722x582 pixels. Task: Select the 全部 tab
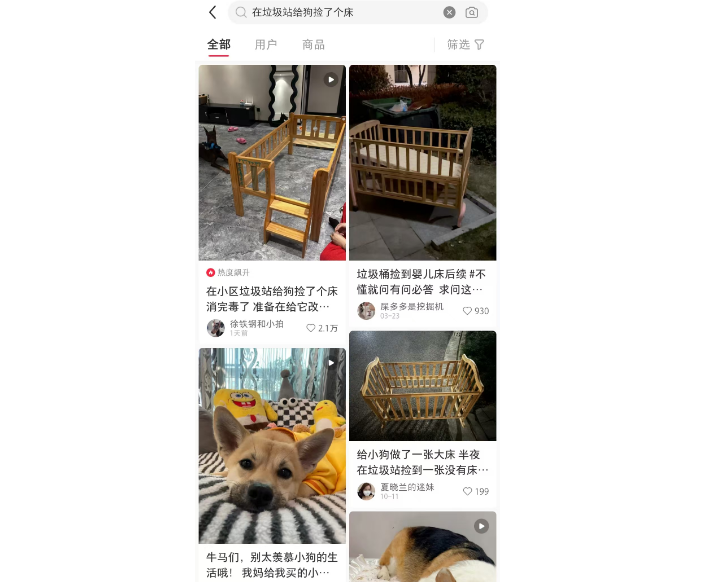(218, 44)
